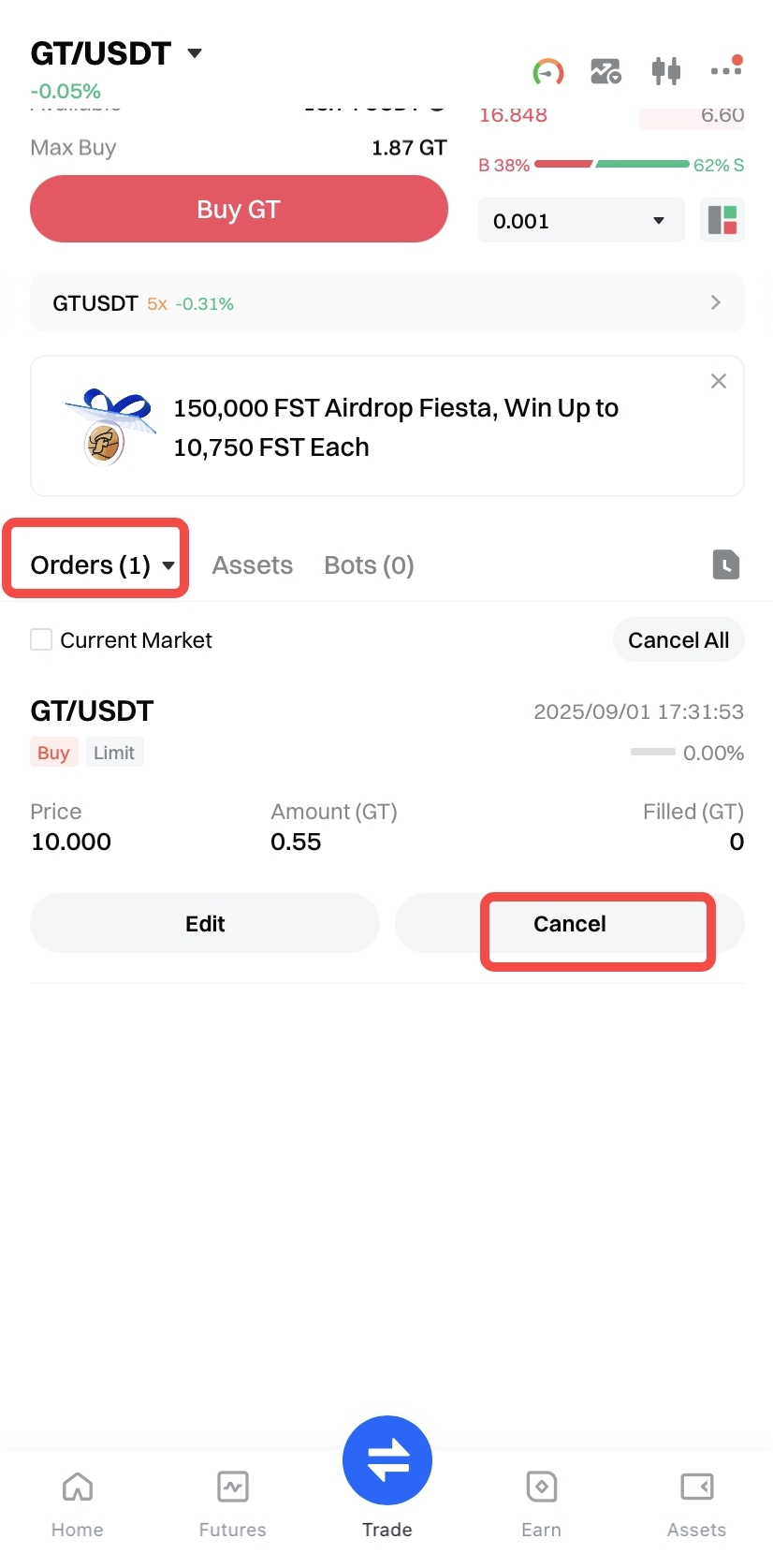Screen dimensions: 773x1568
Task: Change the order book layout
Action: [722, 221]
